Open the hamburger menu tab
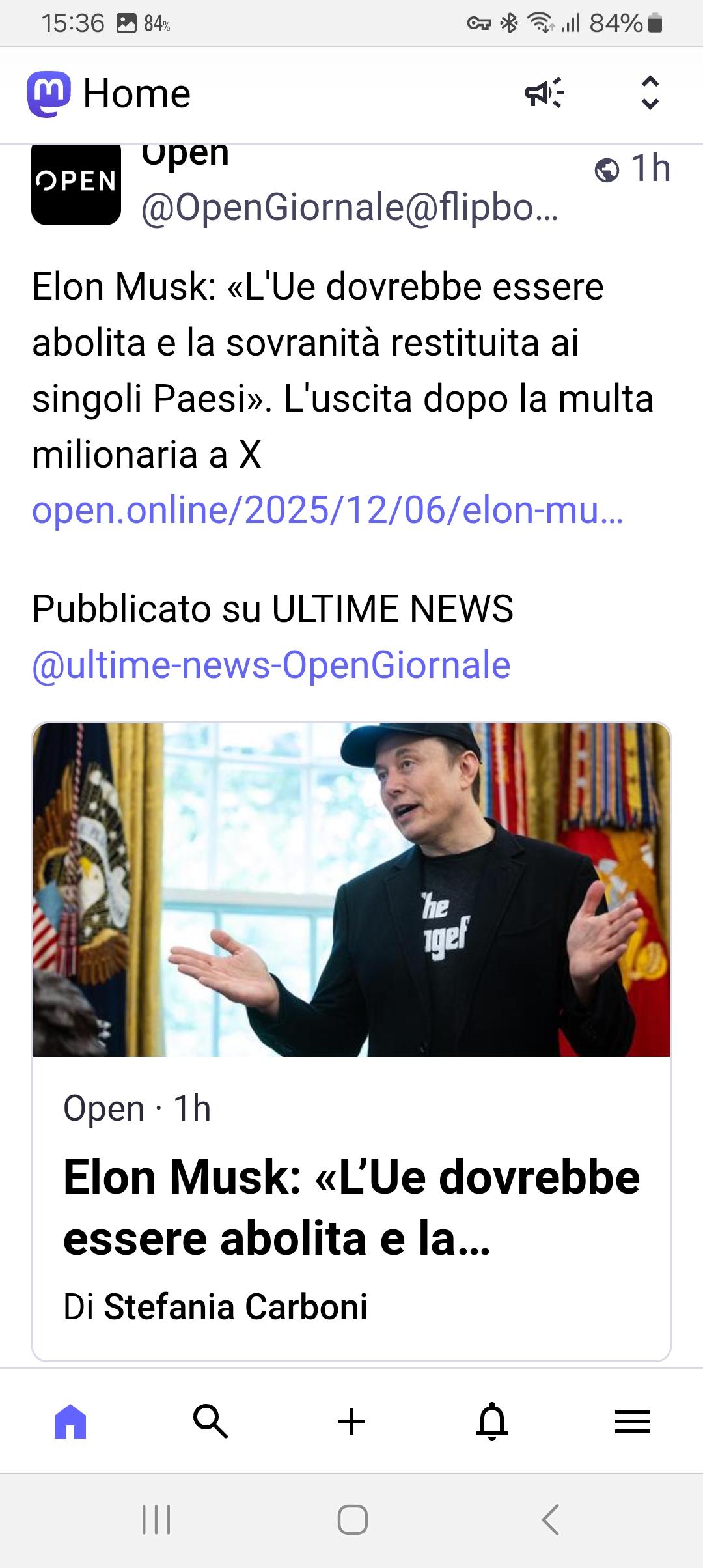The width and height of the screenshot is (703, 1568). (x=633, y=1421)
